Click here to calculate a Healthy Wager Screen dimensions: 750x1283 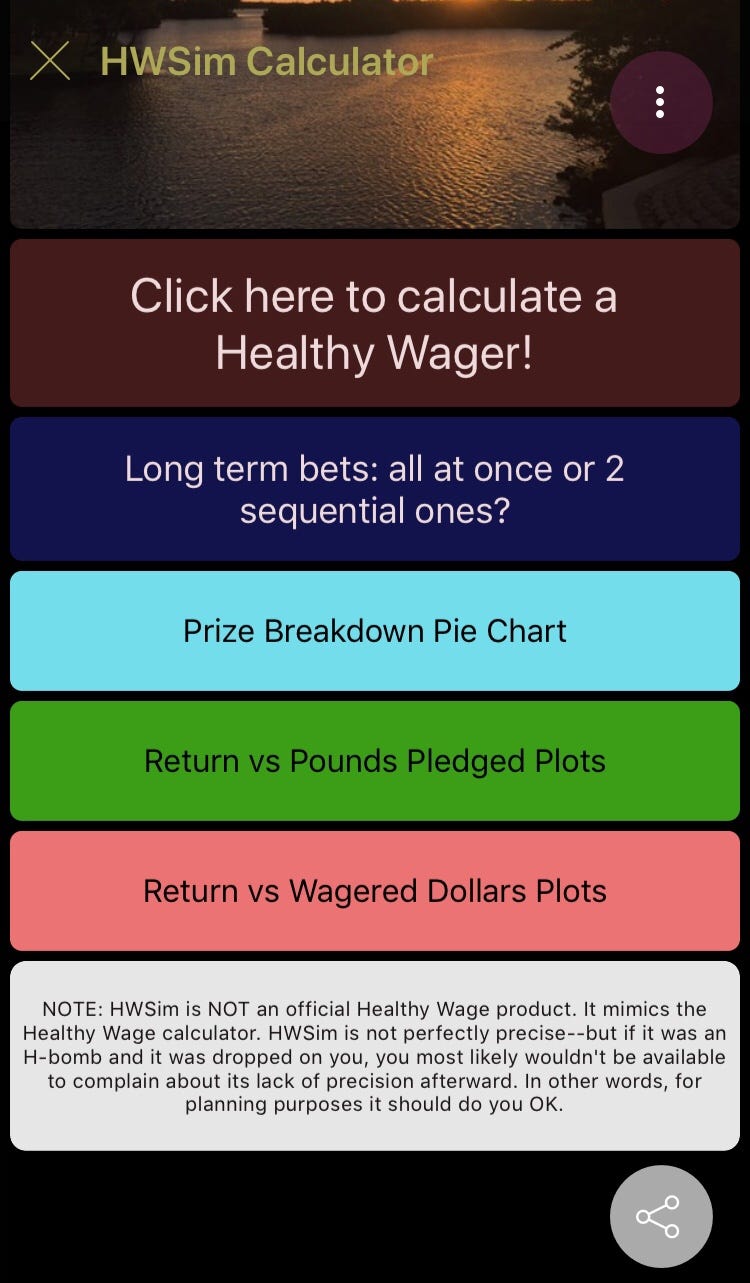point(375,323)
